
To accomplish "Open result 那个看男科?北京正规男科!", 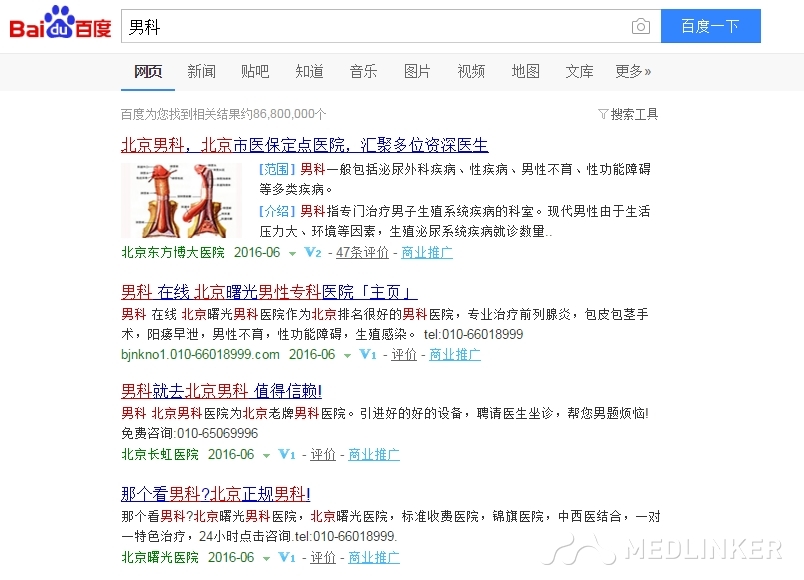I will [215, 493].
